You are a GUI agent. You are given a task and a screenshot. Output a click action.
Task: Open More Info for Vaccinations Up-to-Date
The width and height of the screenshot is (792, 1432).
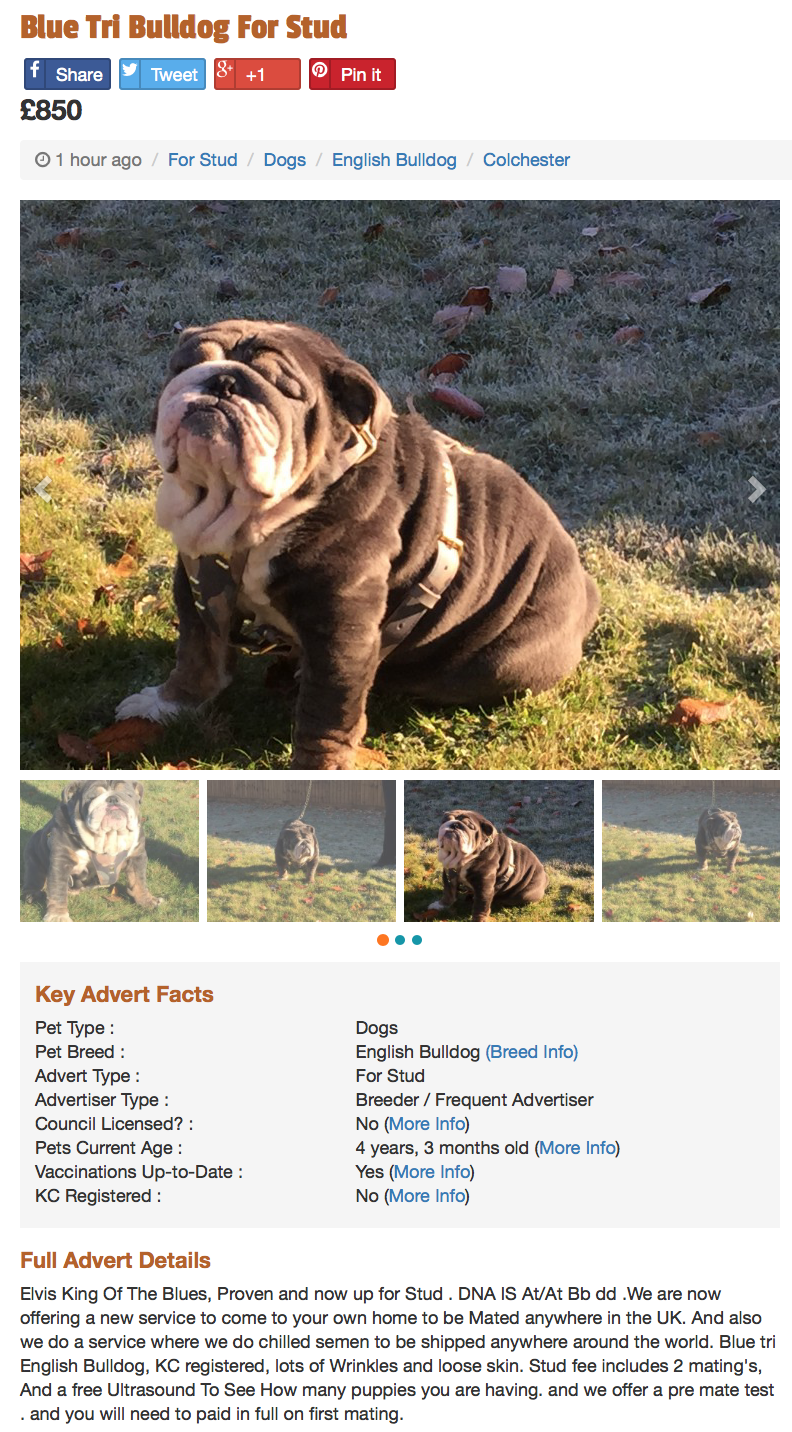432,1172
